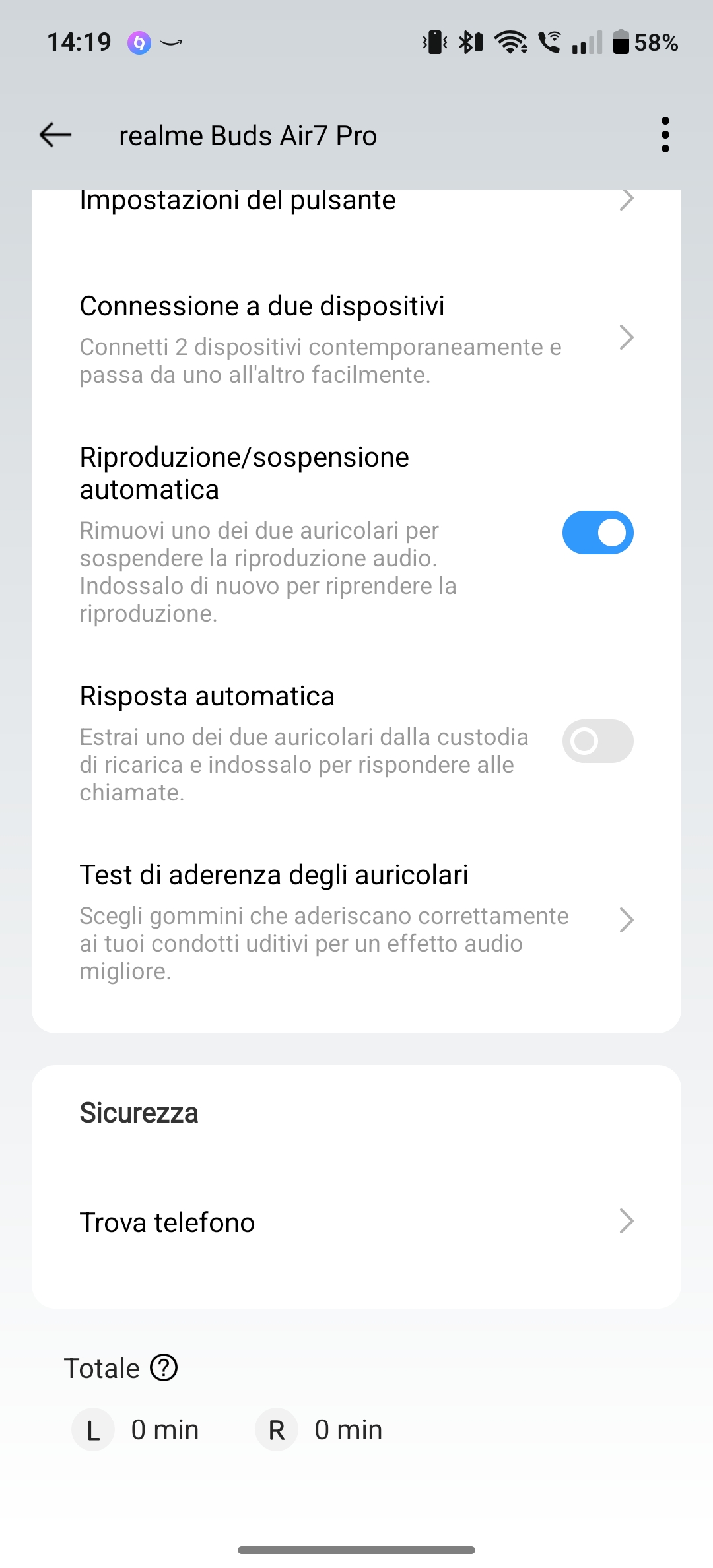
Task: Disable Riproduzione/sospensione automatica switch
Action: click(x=597, y=533)
